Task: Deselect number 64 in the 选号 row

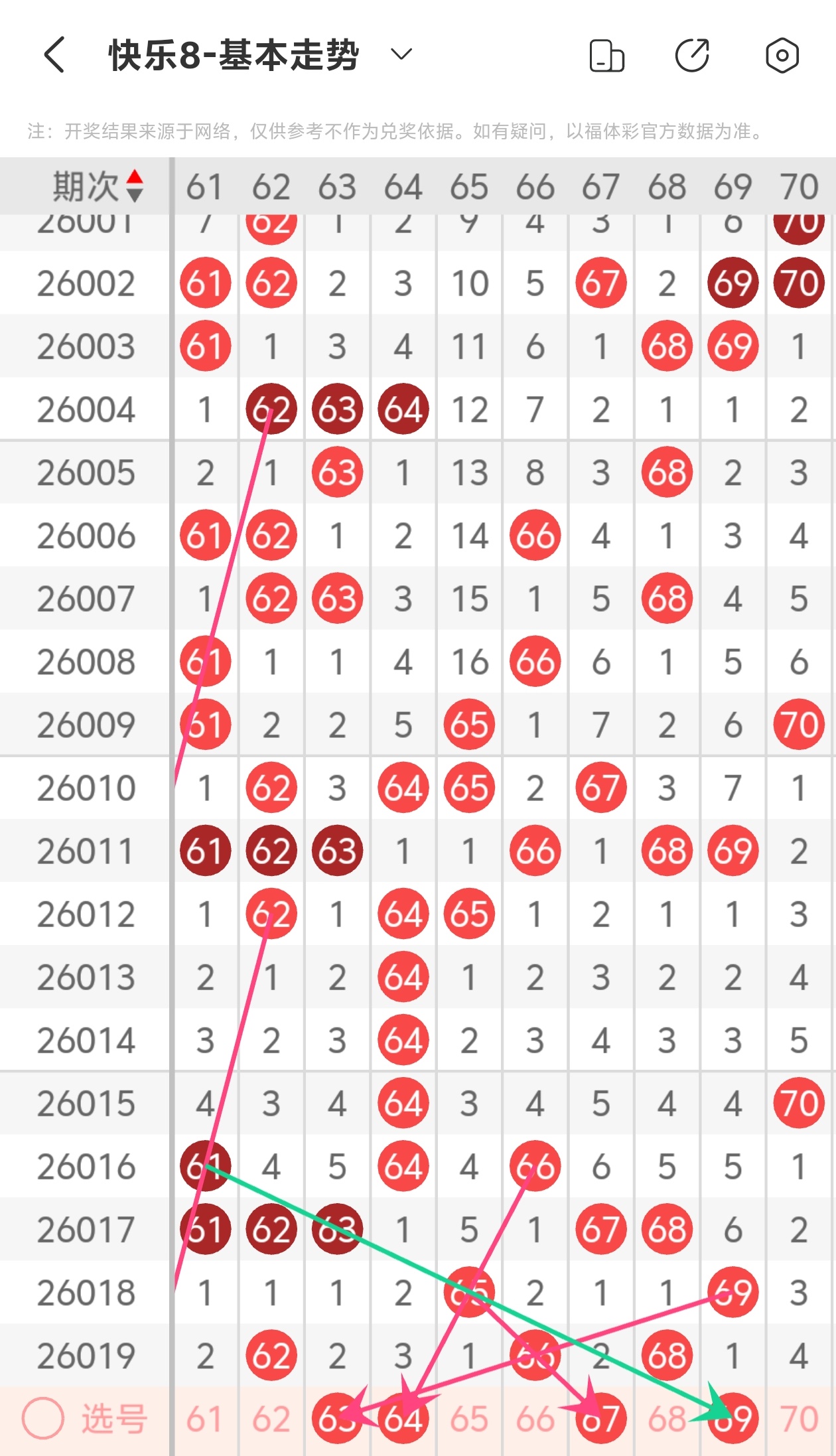Action: pyautogui.click(x=403, y=1419)
